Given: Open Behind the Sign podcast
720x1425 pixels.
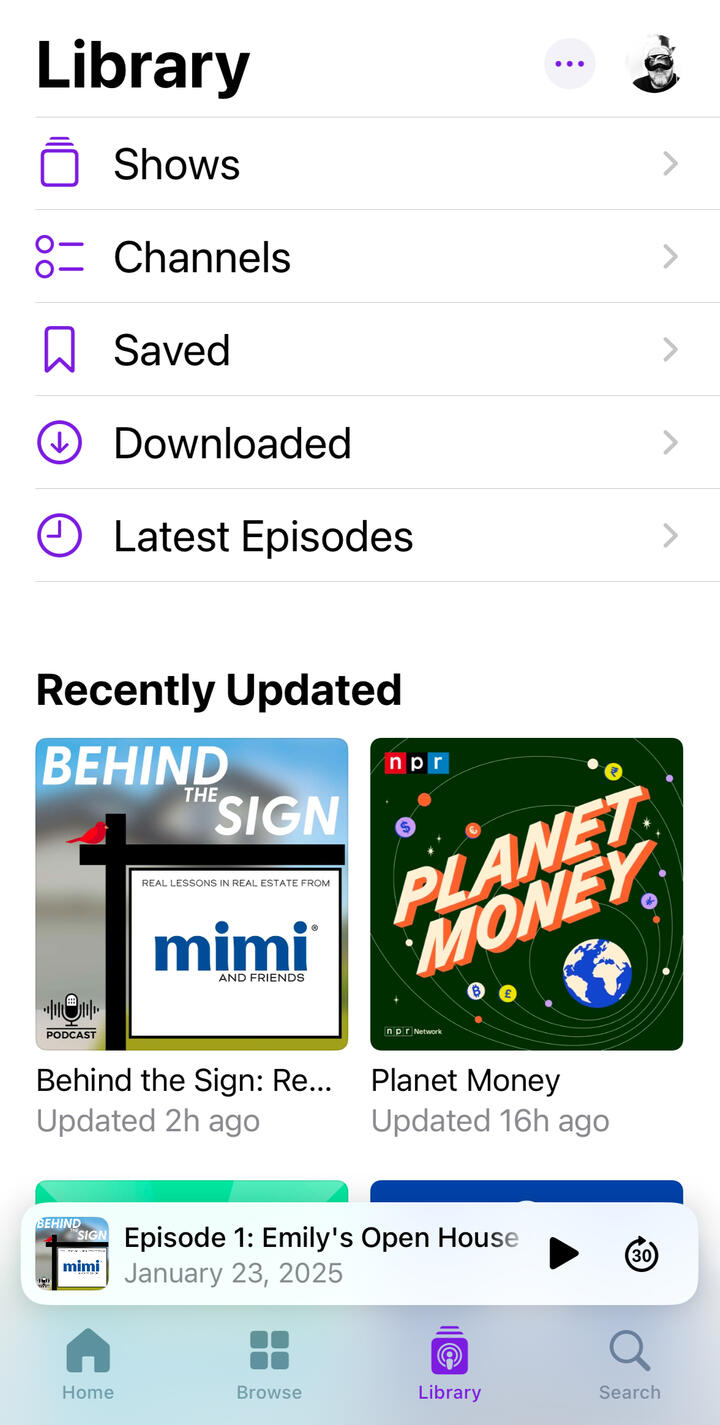Looking at the screenshot, I should coord(192,894).
